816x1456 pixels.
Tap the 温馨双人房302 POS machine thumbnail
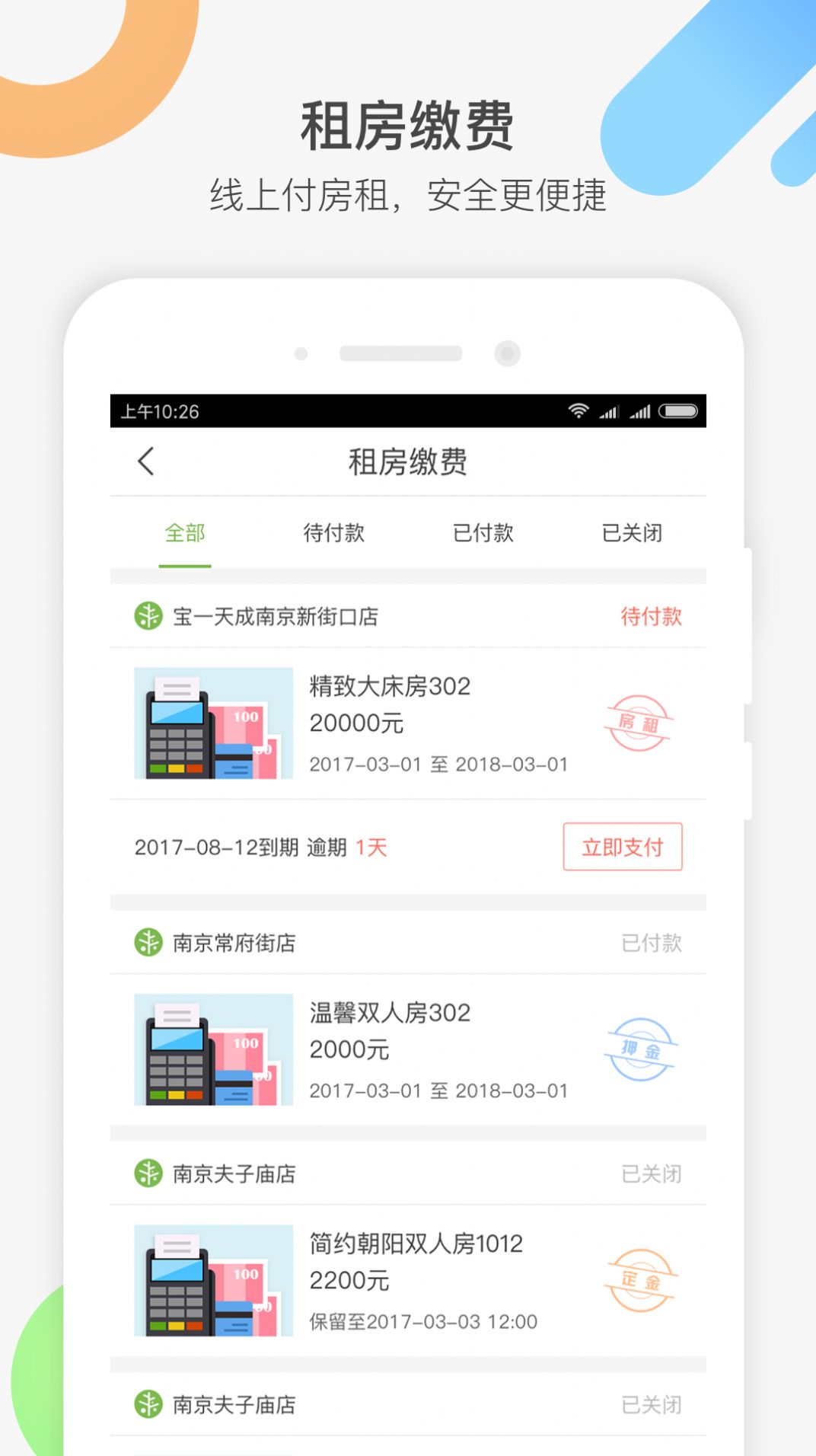point(211,1049)
